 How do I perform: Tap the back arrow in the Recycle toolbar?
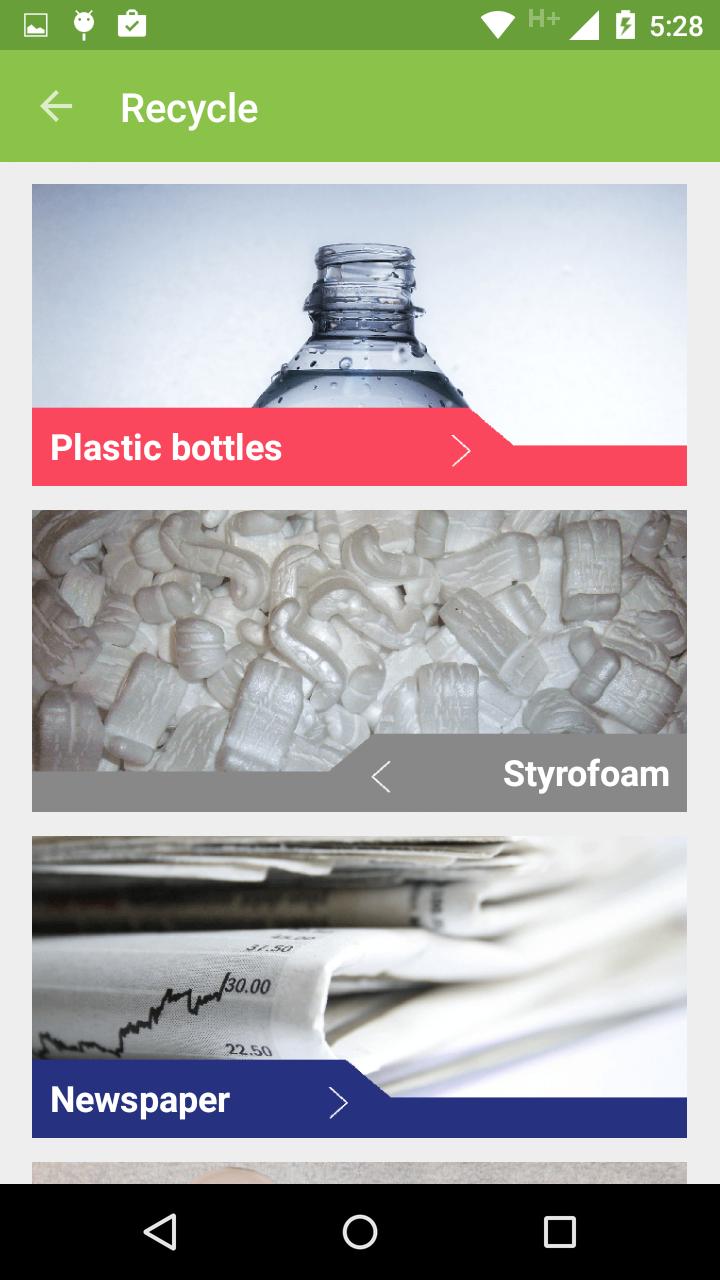pos(55,106)
